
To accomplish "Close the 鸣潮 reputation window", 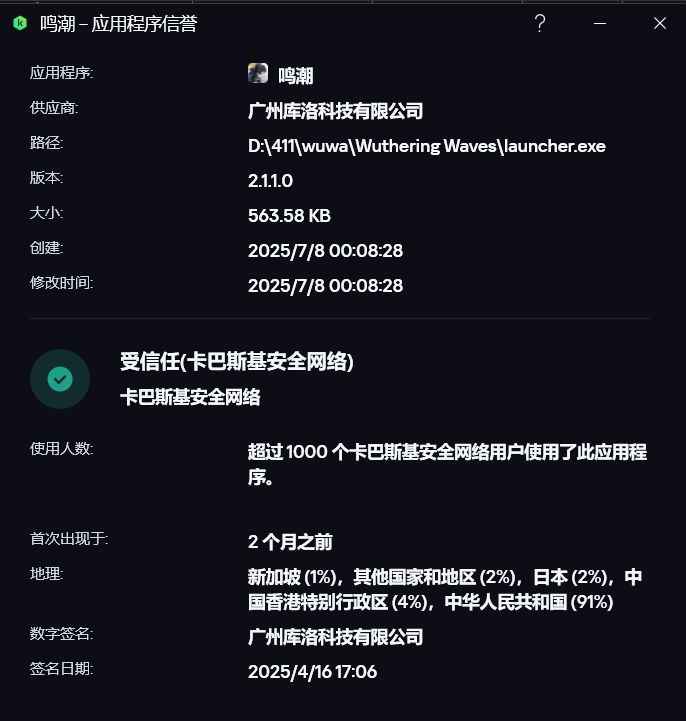I will coord(660,24).
